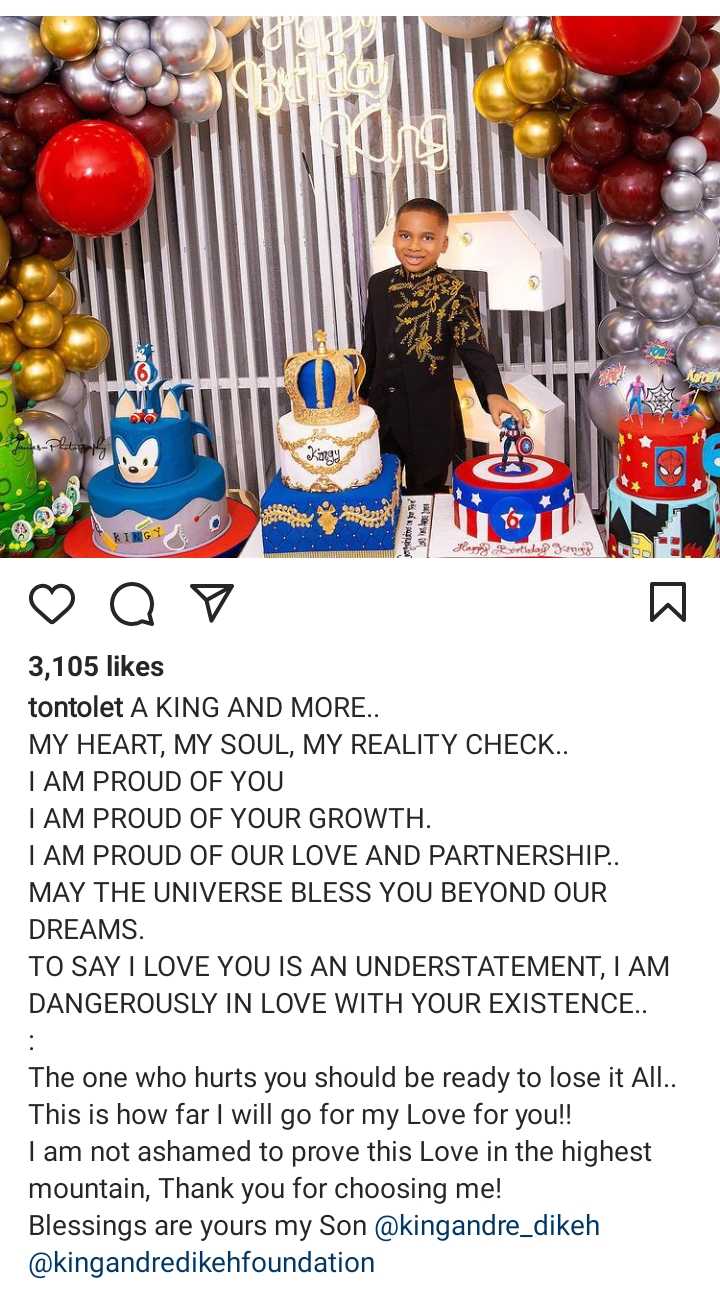Visit @kingandredikehfoundation profile
This screenshot has height=1297, width=720.
(202, 1263)
